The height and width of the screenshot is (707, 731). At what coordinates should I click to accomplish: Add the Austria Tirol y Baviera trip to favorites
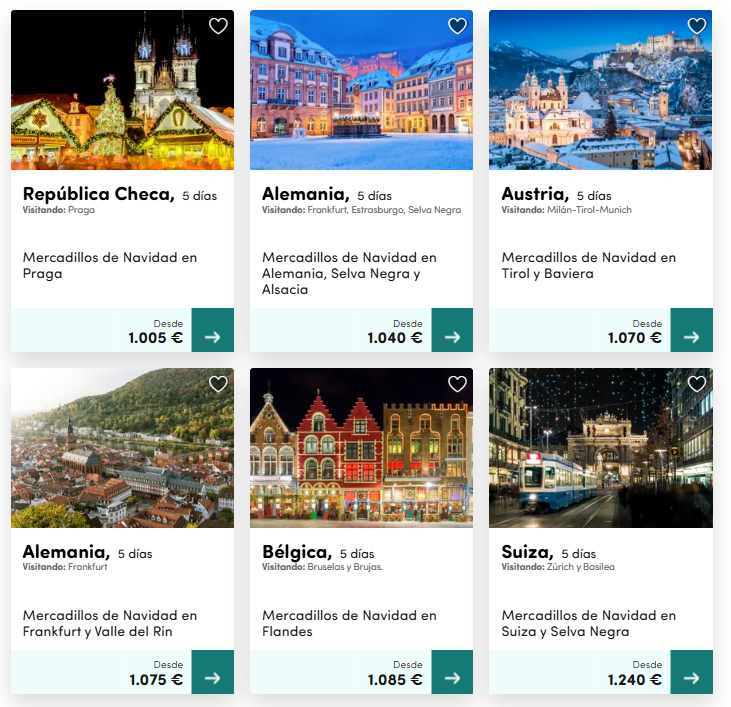(x=697, y=26)
